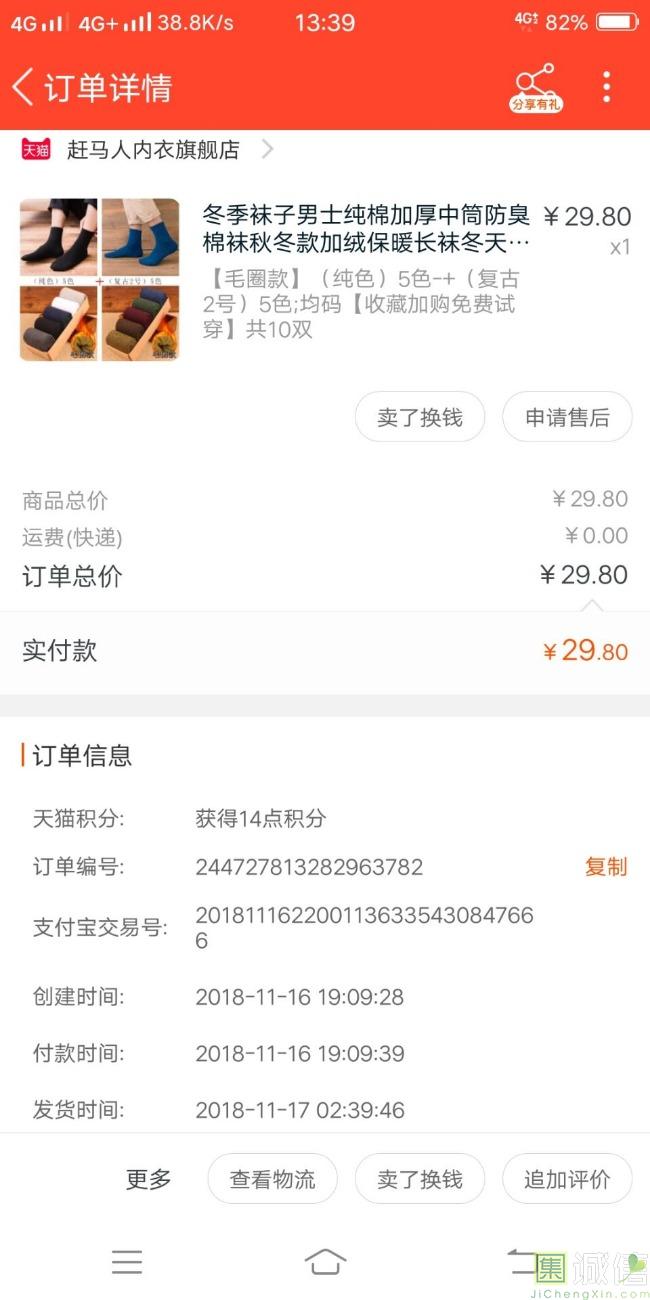Add a follow-up review with 追加评价
This screenshot has height=1300, width=650.
click(x=567, y=1179)
